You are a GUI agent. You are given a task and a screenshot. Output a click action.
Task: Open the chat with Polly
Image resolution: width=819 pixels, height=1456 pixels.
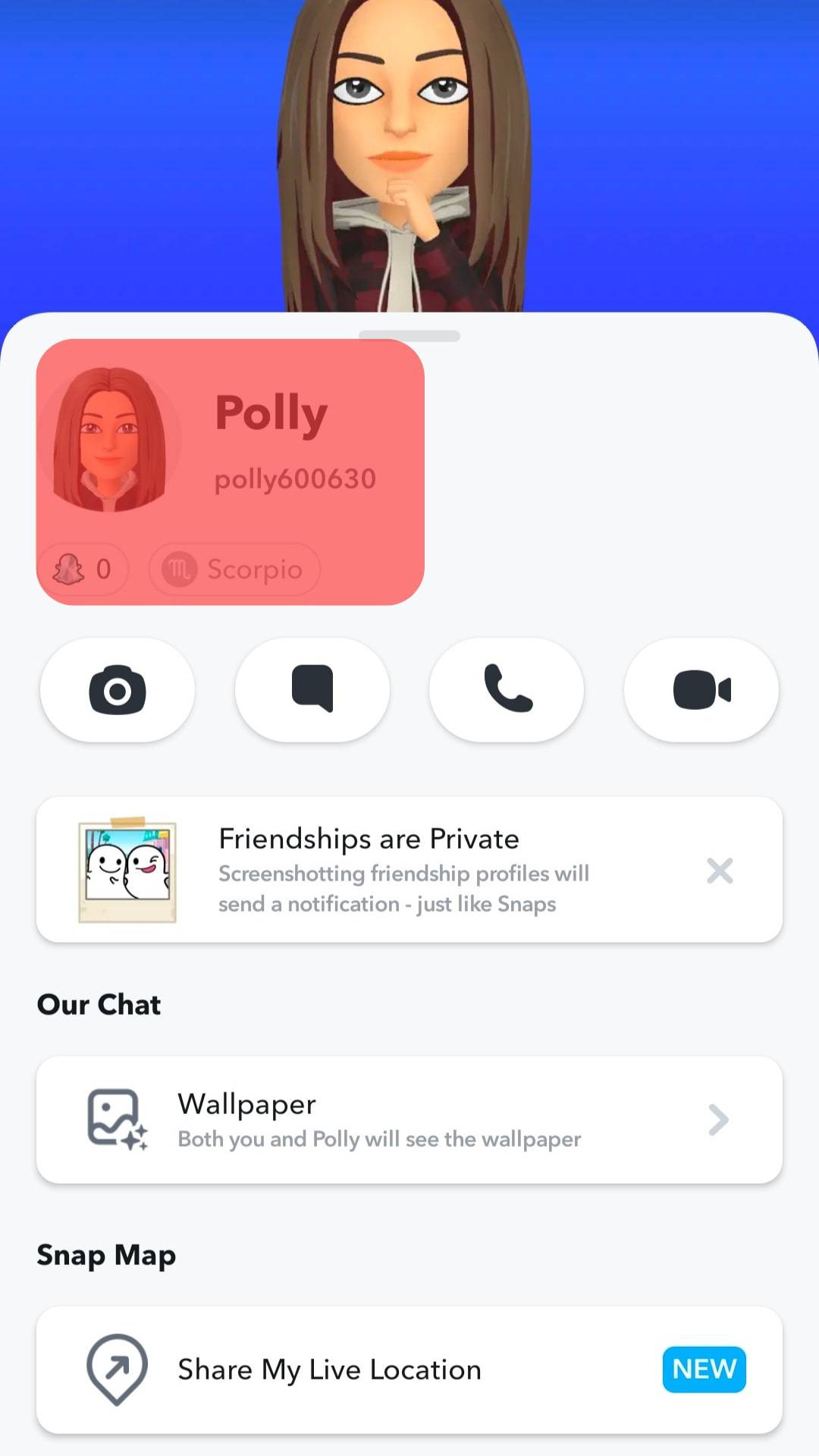point(312,690)
